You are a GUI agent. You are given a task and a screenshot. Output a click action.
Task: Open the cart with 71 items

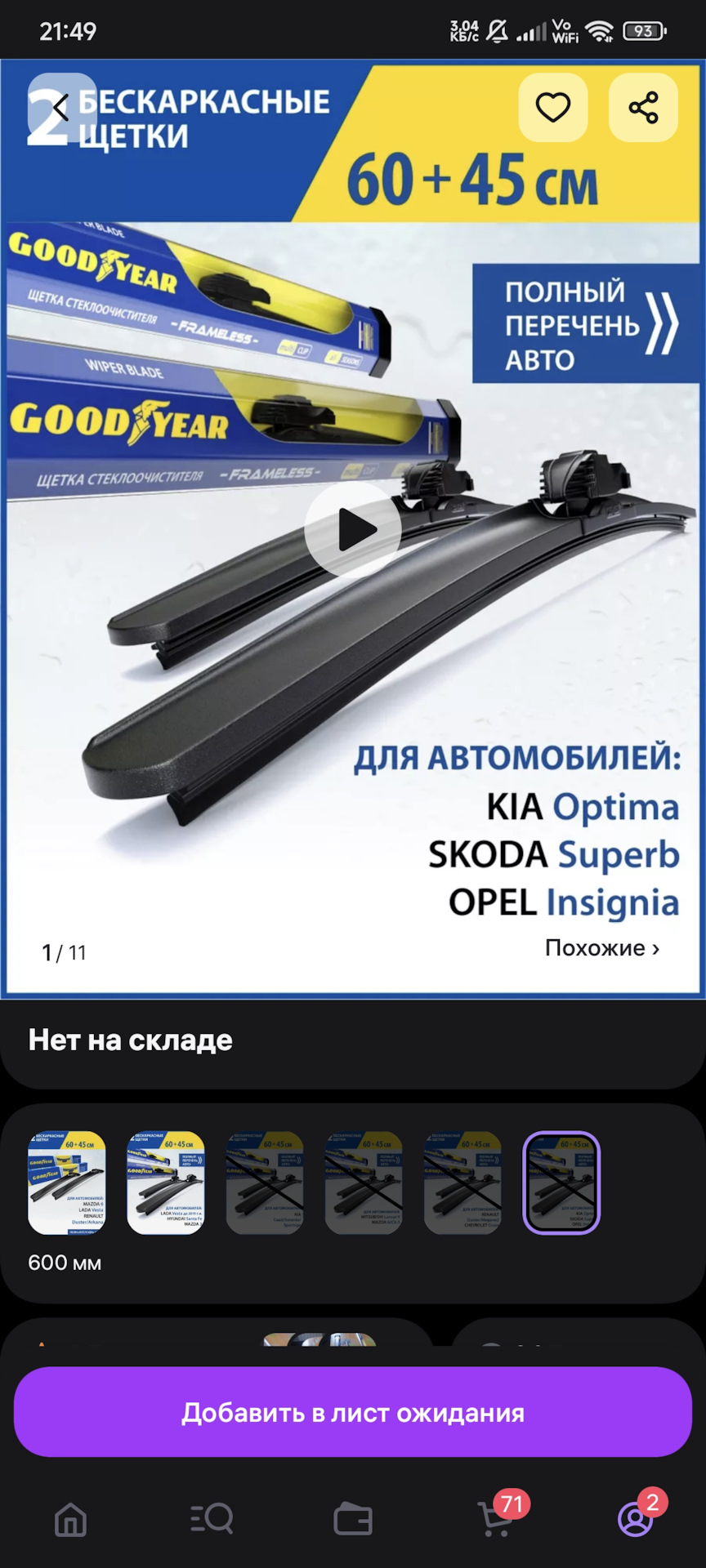495,1520
